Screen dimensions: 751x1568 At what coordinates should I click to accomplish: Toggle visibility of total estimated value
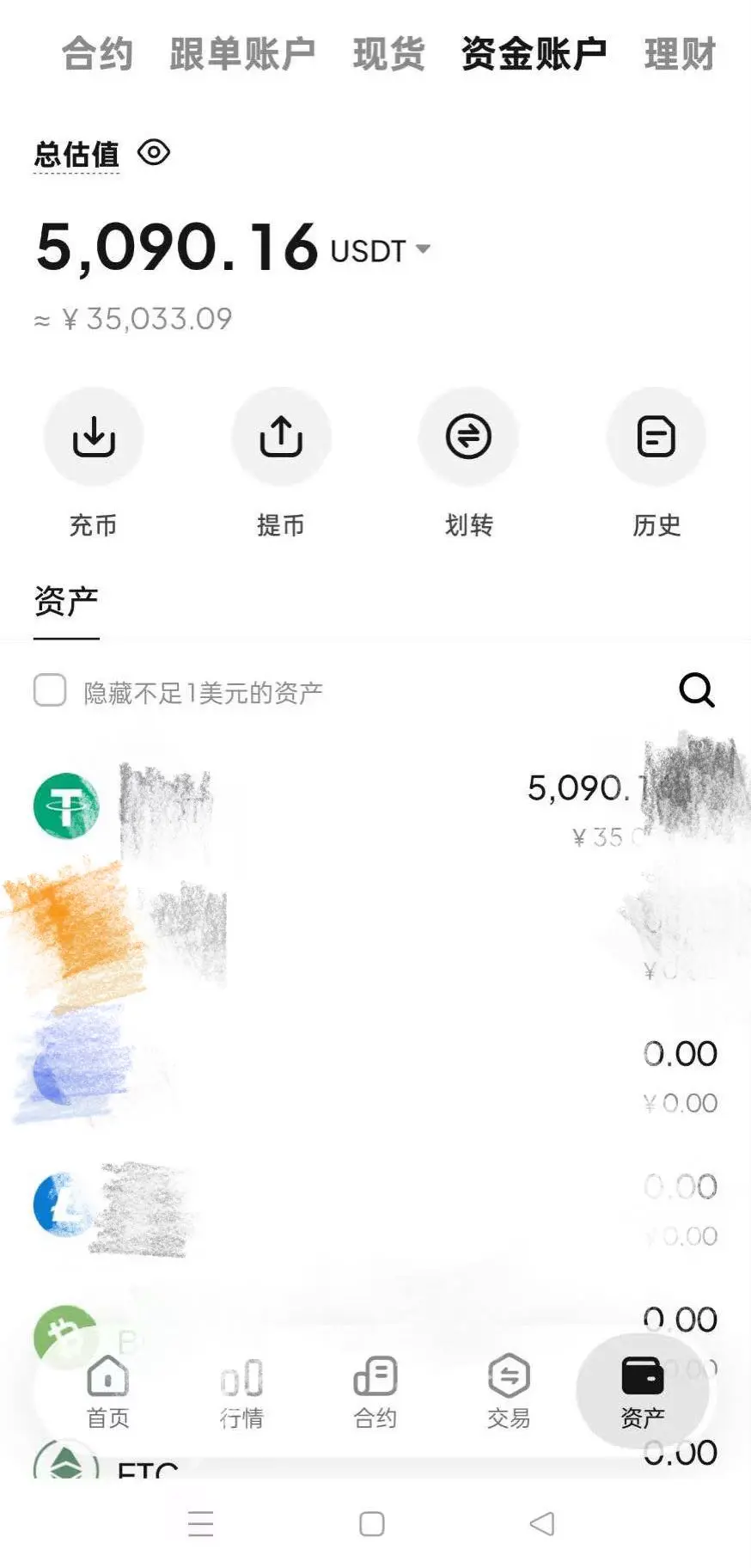point(154,153)
